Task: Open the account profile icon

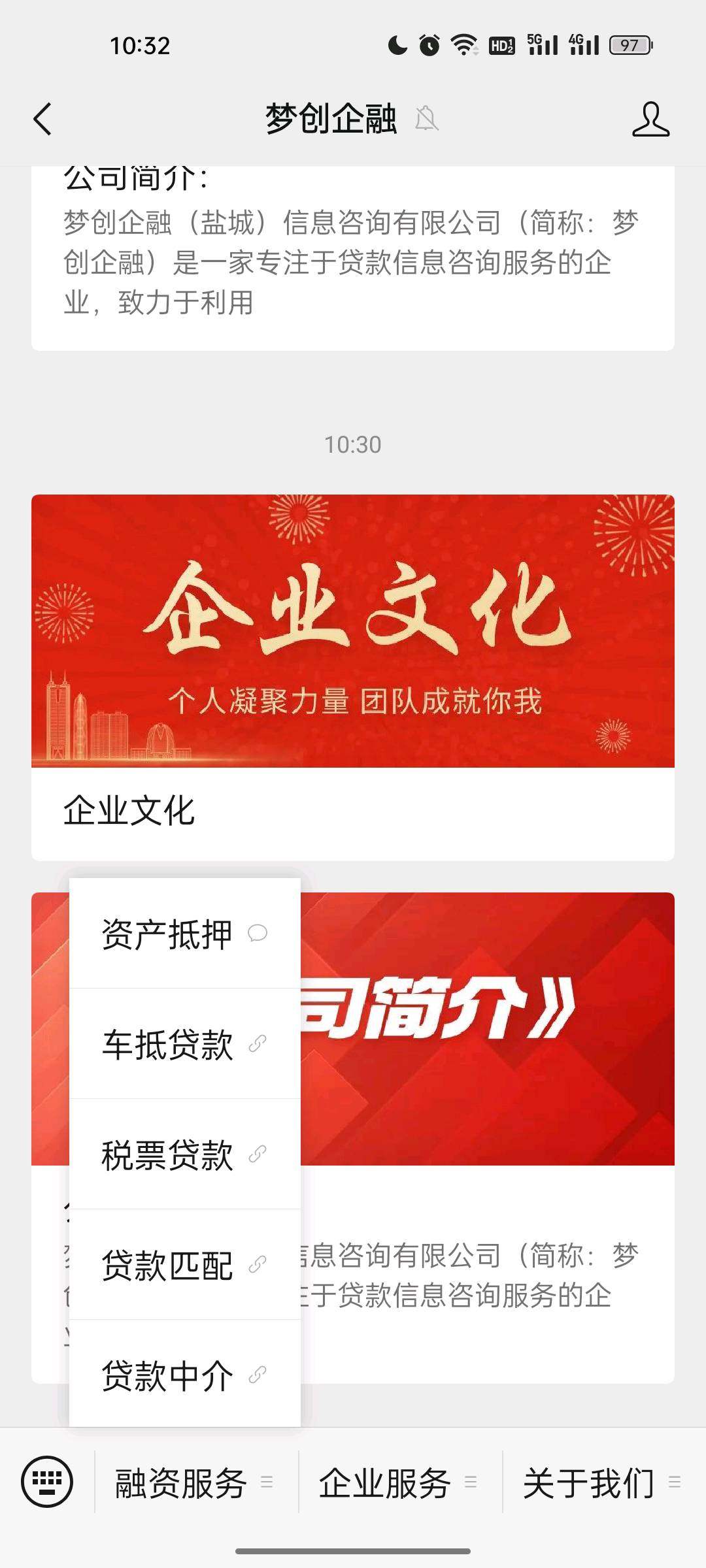Action: point(650,120)
